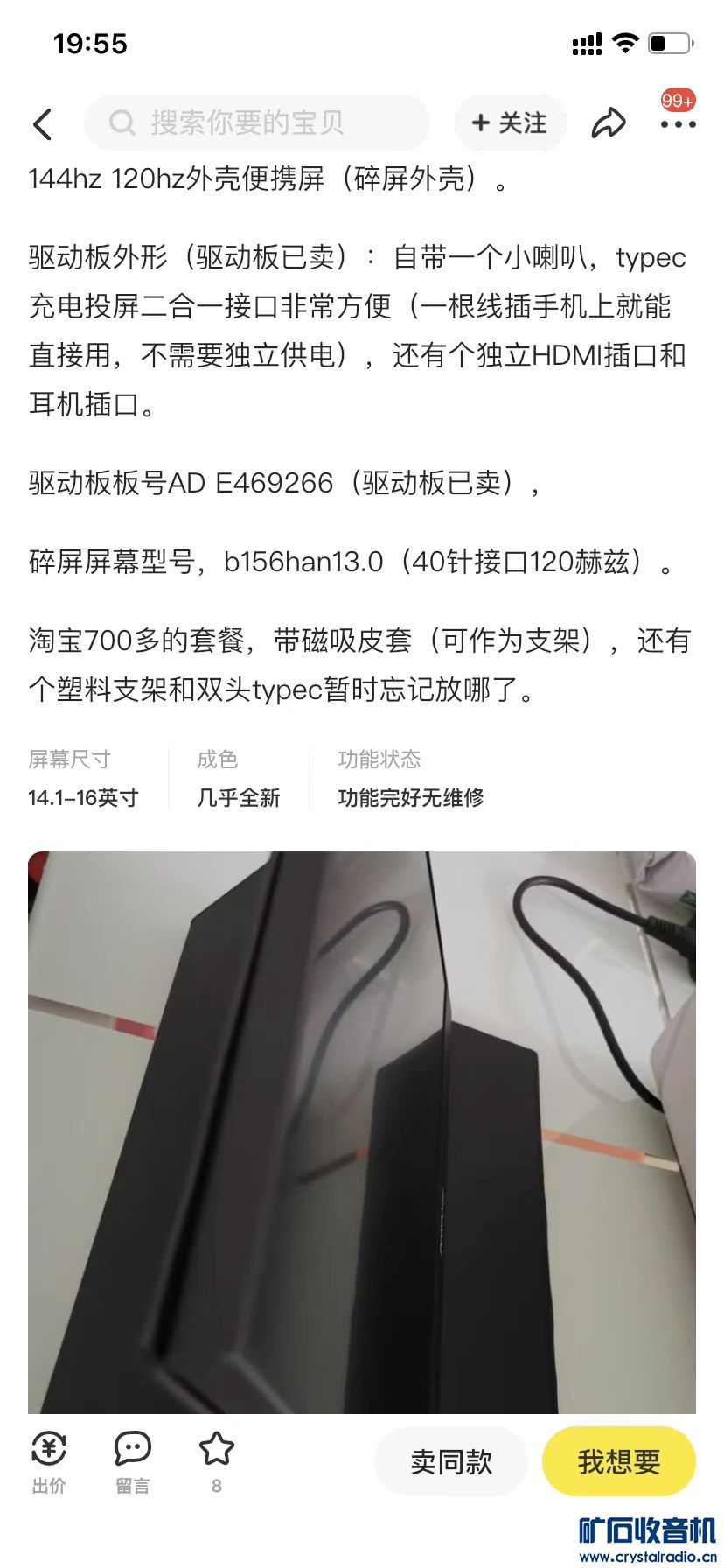Open the three-dot overflow menu

click(678, 125)
